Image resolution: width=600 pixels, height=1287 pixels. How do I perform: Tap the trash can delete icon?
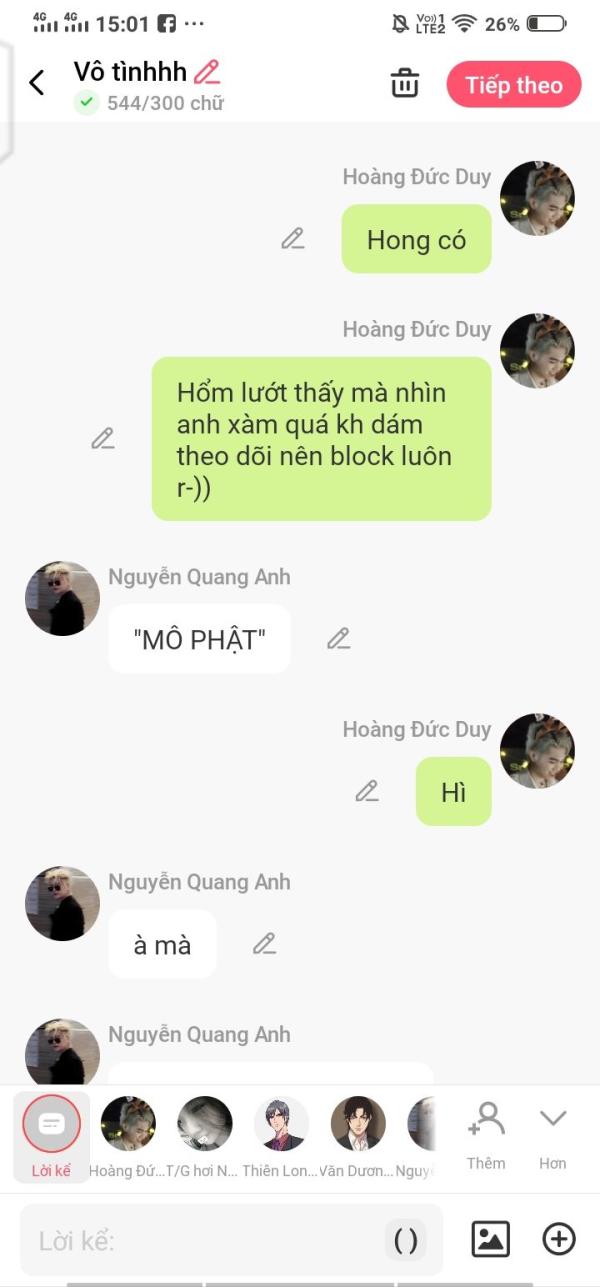(405, 84)
